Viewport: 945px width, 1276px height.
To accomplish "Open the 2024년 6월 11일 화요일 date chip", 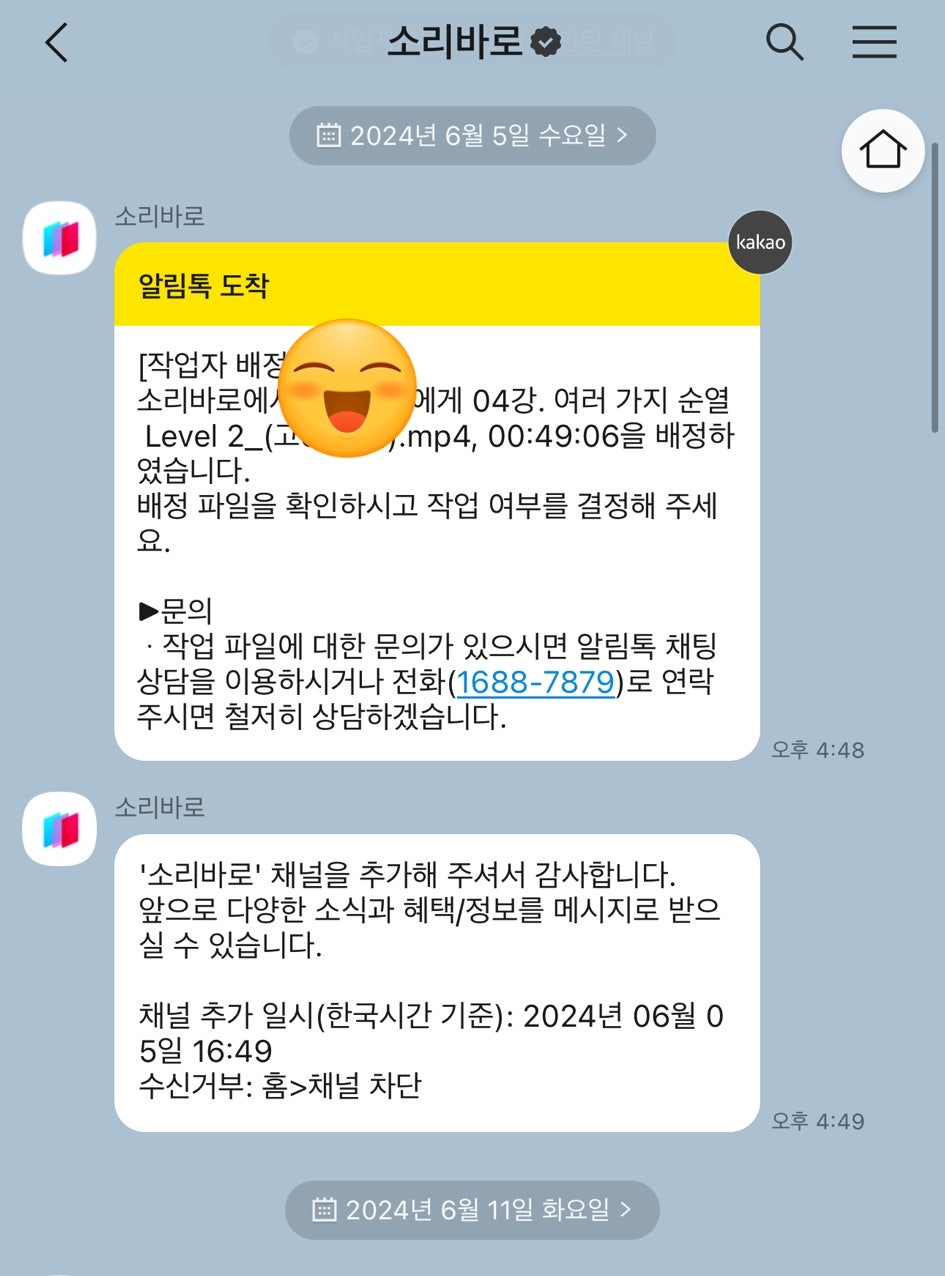I will point(472,1210).
